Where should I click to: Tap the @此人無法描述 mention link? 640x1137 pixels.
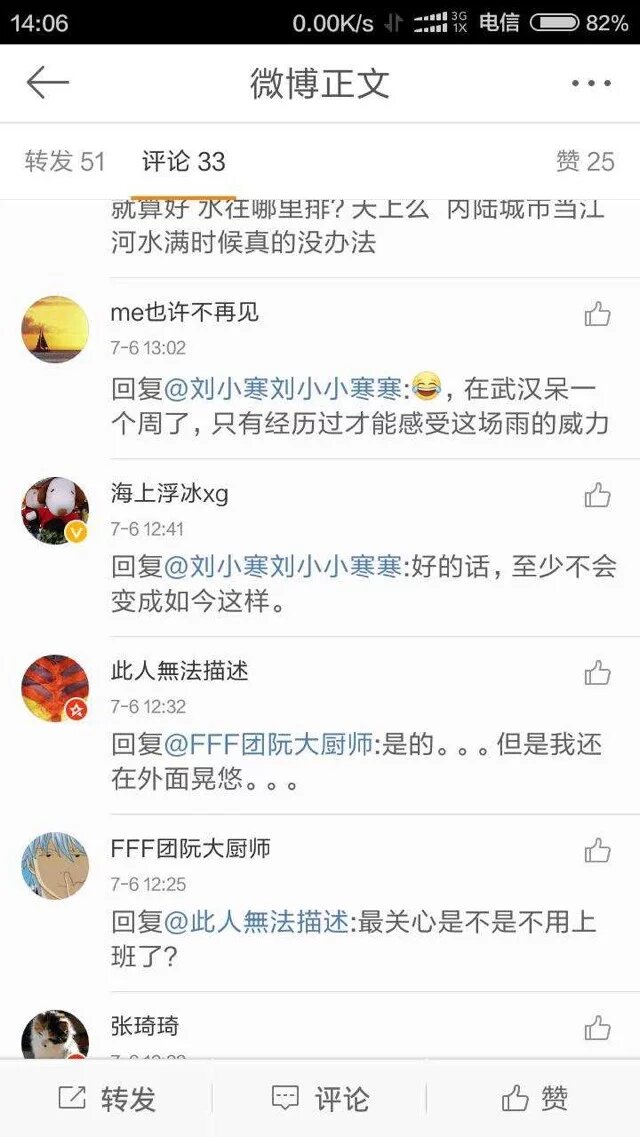click(x=256, y=922)
